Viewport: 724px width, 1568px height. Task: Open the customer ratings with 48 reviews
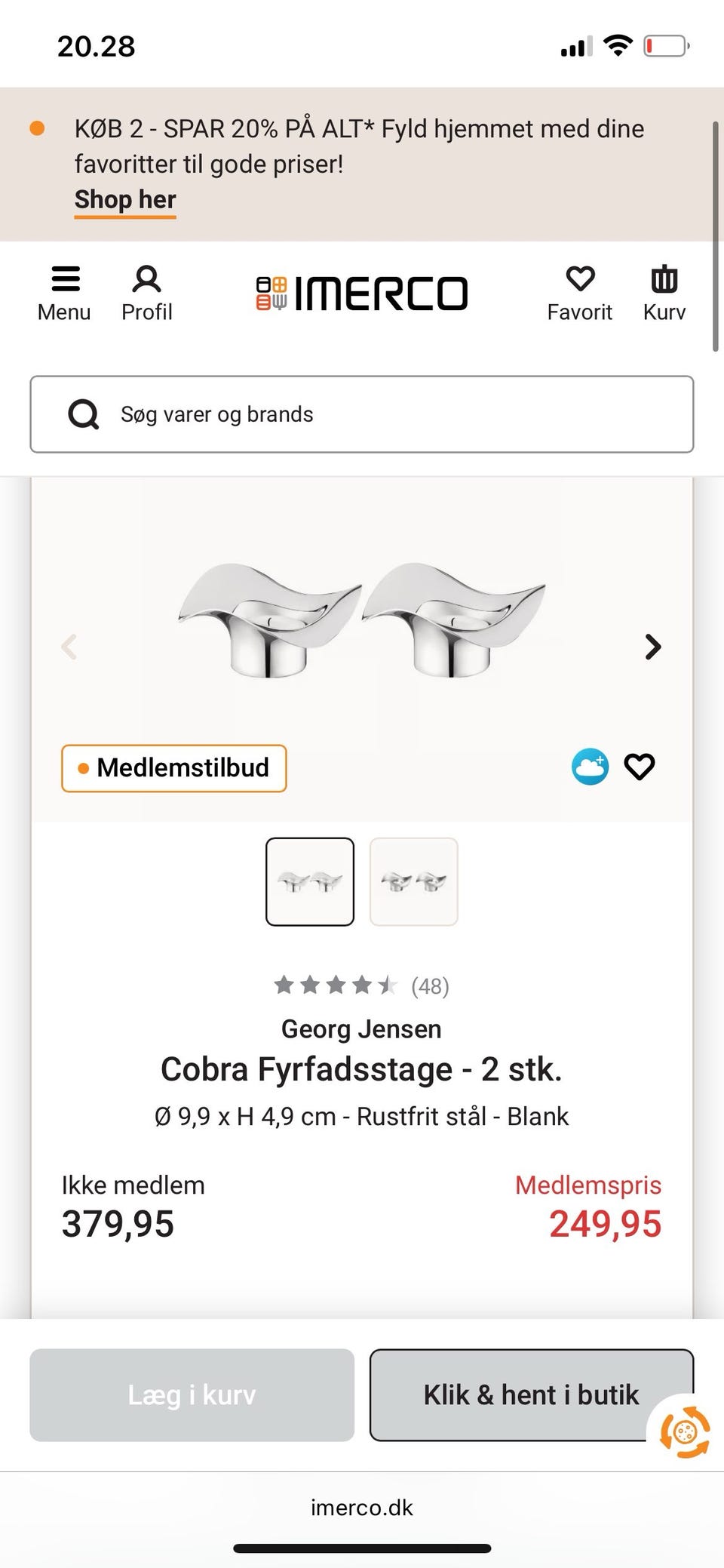coord(360,985)
